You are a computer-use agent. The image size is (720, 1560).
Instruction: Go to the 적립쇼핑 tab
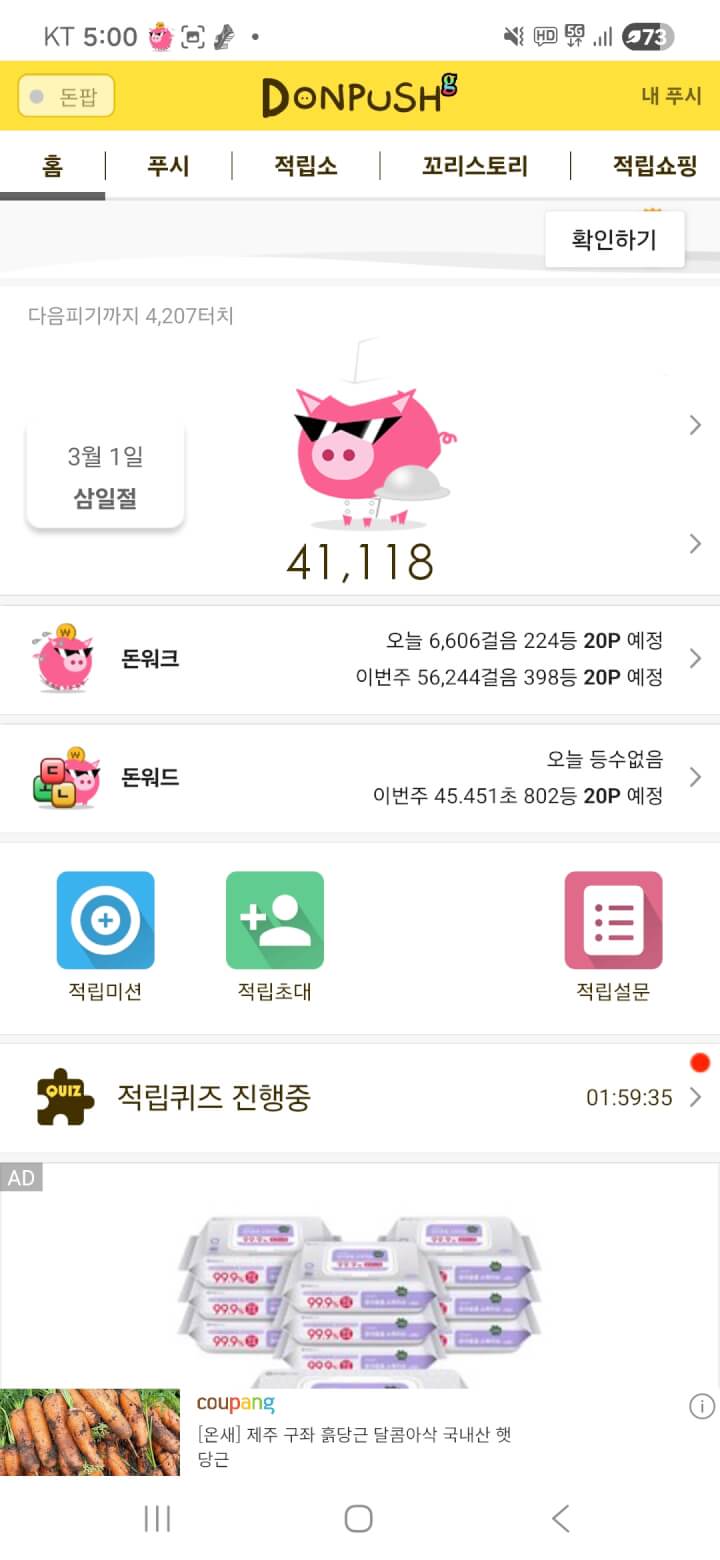click(x=654, y=166)
